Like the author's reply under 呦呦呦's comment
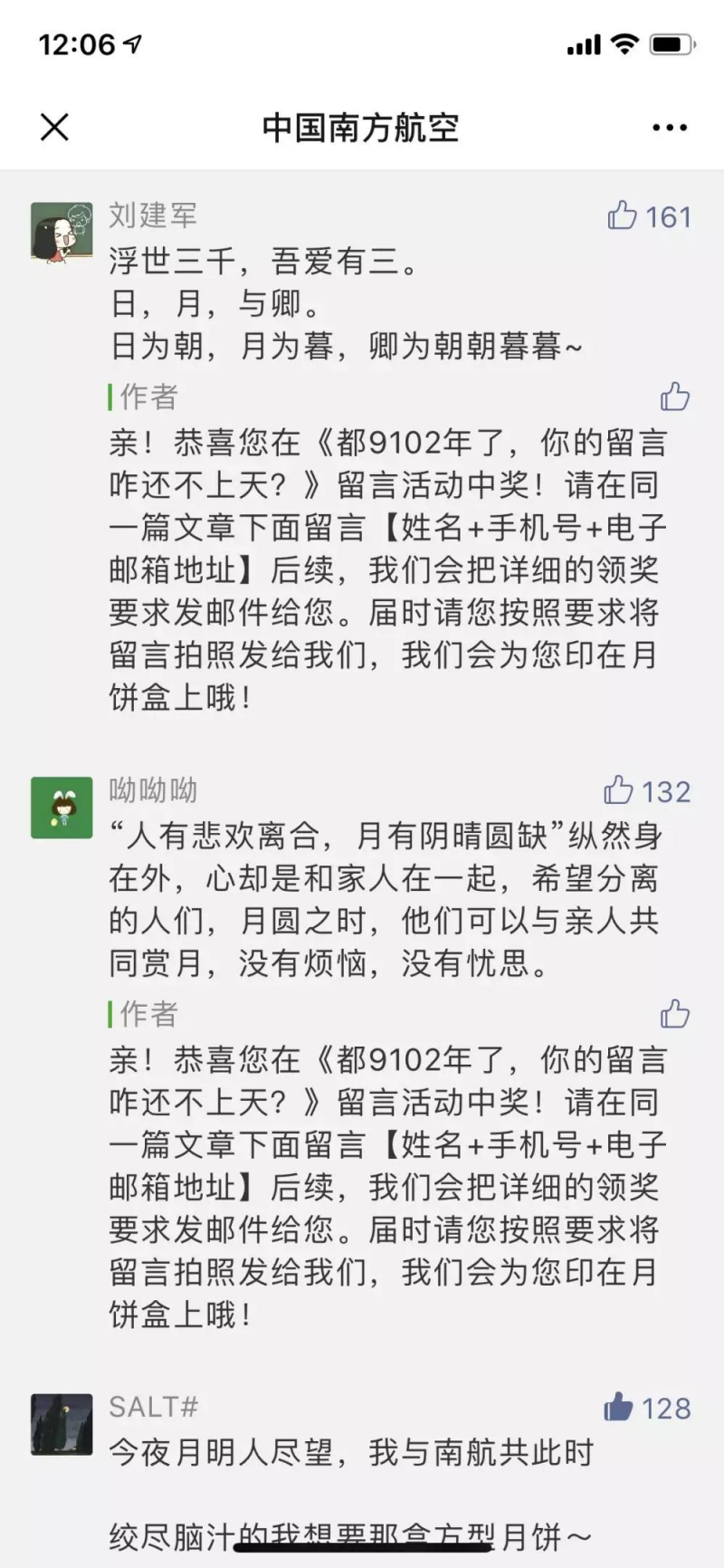This screenshot has height=1568, width=724. pos(674,1014)
